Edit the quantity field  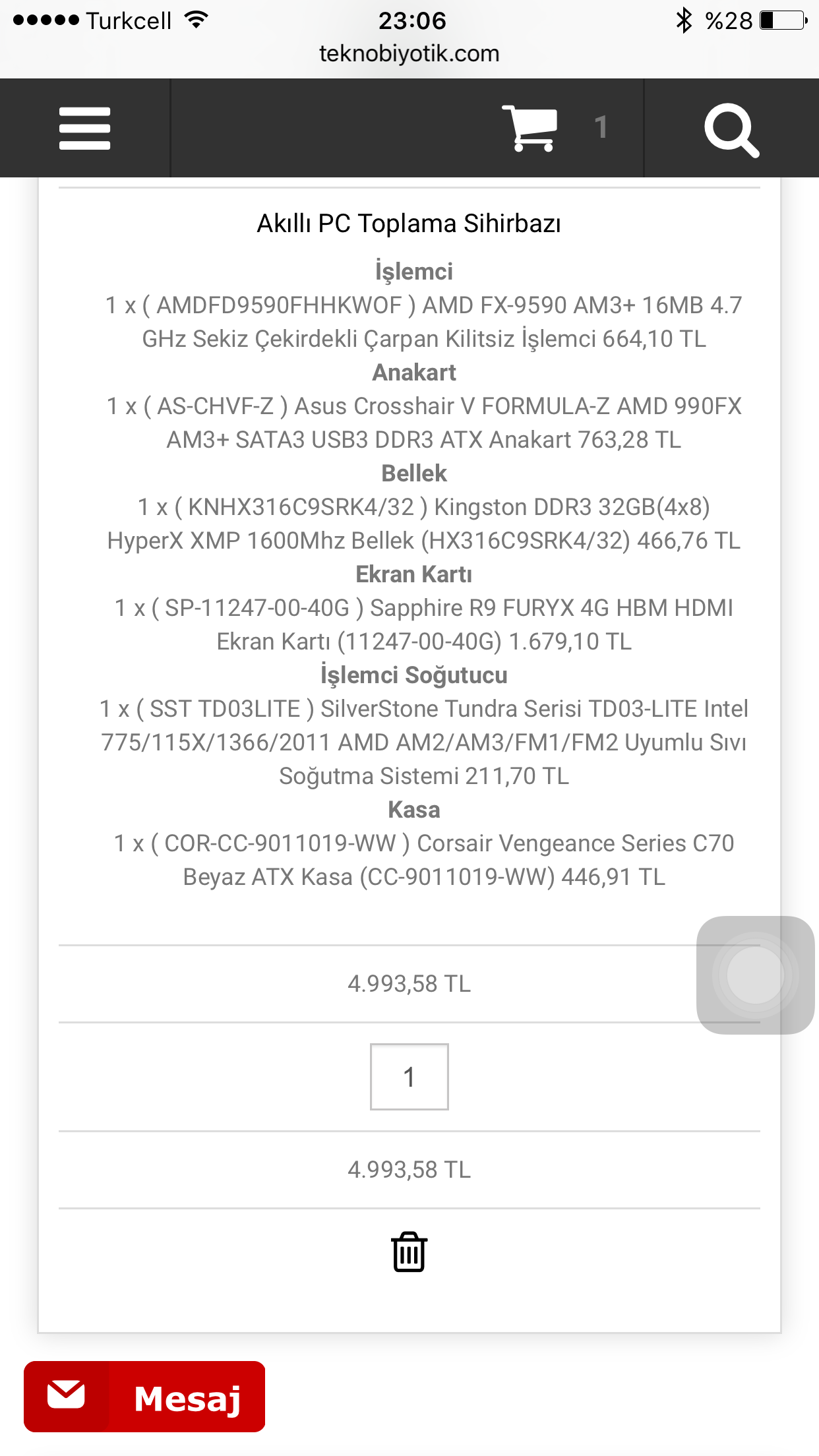tap(409, 1077)
